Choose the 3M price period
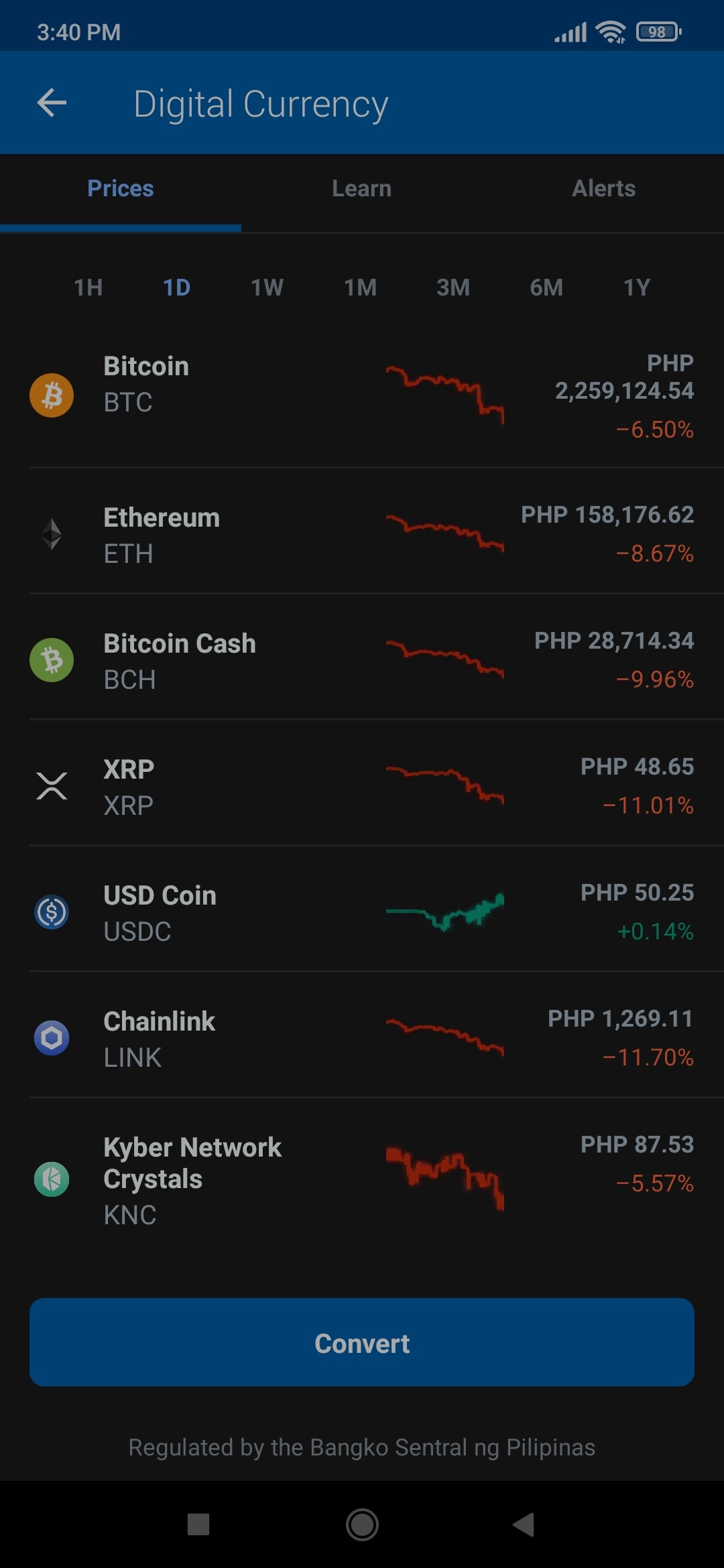 click(453, 287)
